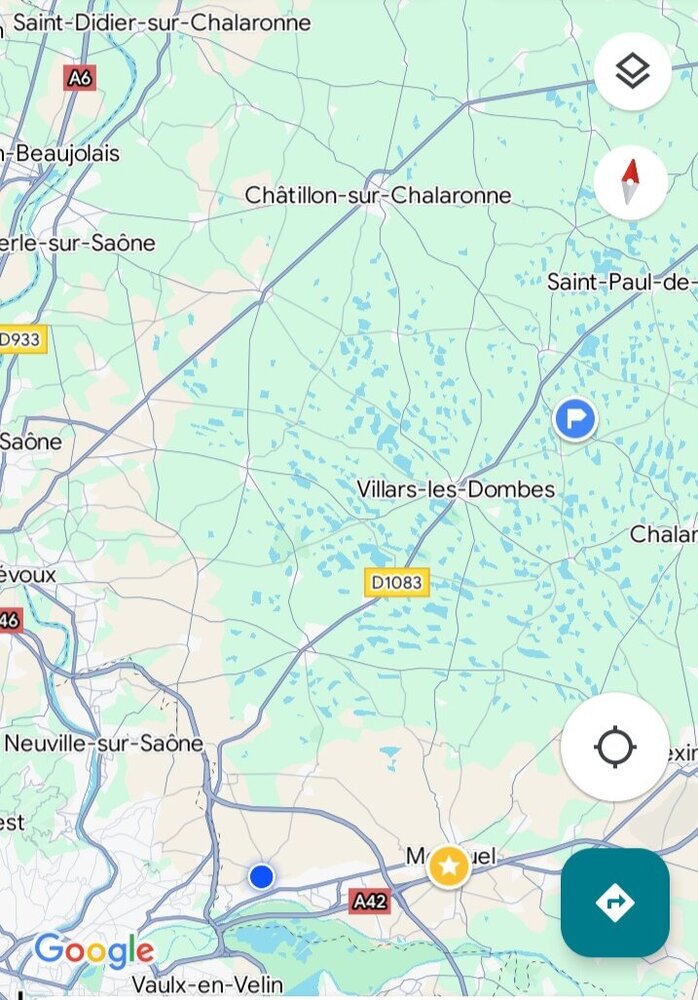Tap the saved parking marker
The image size is (698, 1000).
pyautogui.click(x=575, y=419)
